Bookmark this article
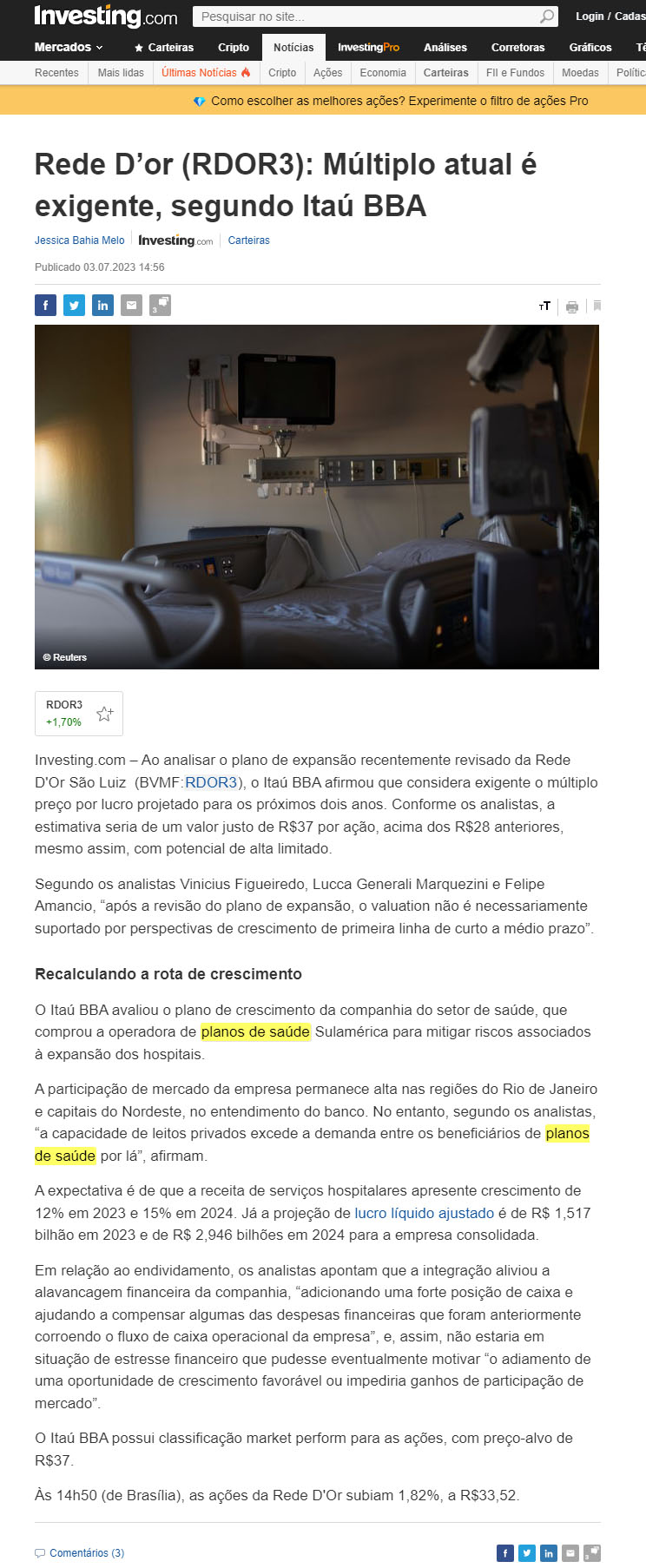Screen dimensions: 646x1568 (597, 306)
